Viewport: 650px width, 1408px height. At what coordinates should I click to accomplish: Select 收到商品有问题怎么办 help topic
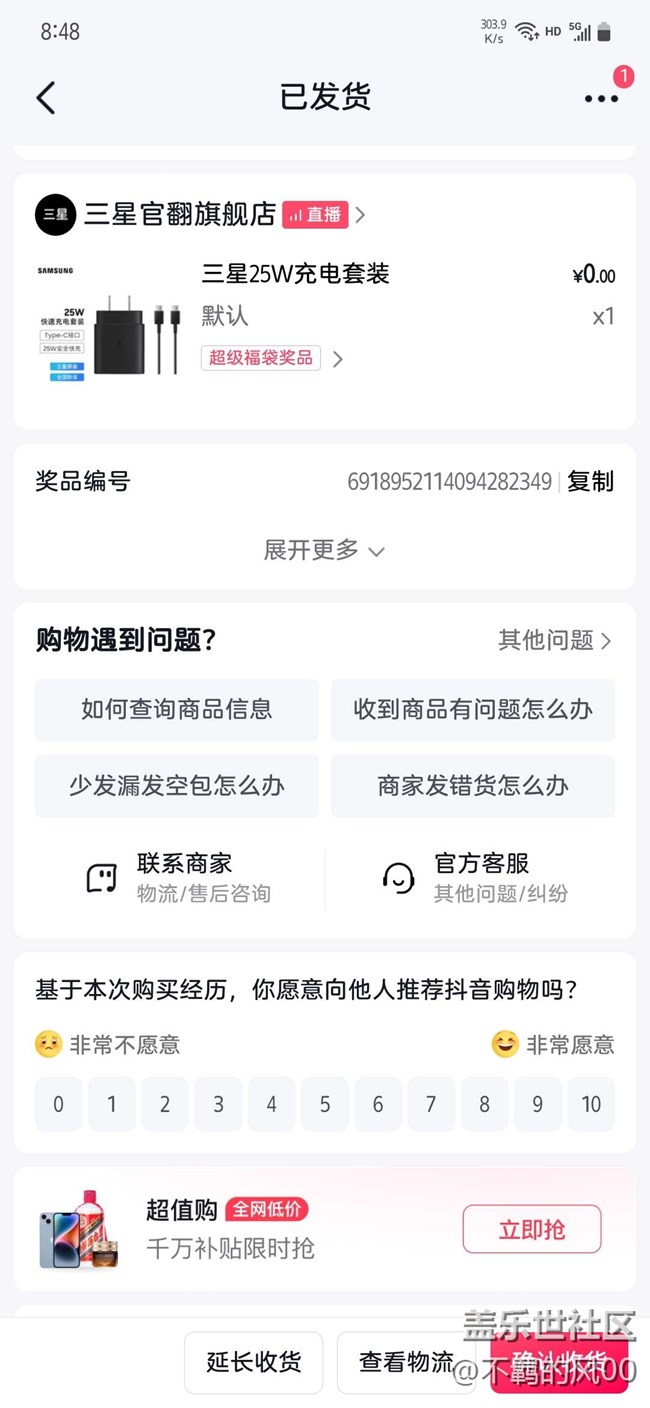[473, 710]
